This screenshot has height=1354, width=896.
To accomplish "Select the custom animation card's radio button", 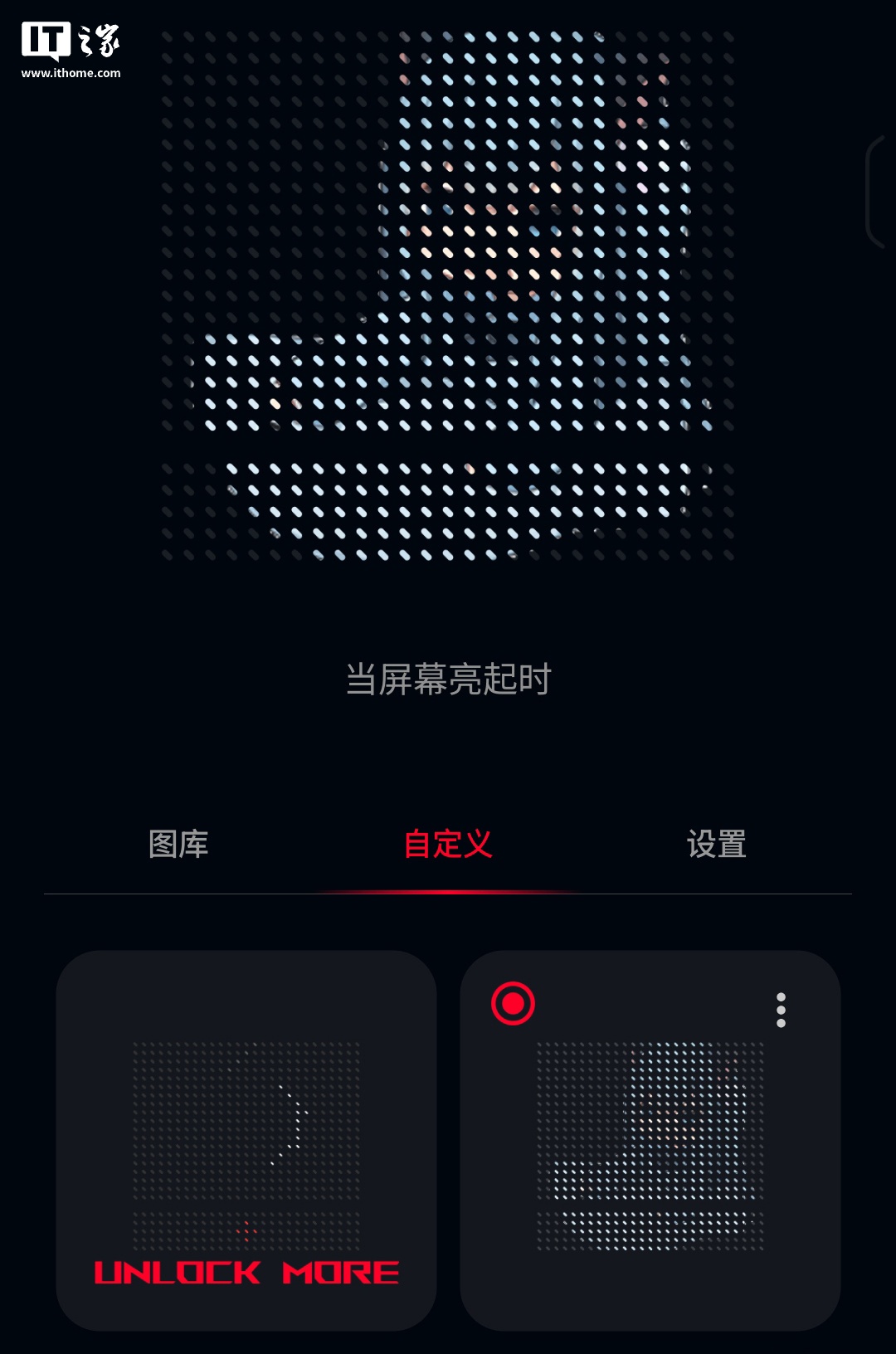I will click(513, 1004).
